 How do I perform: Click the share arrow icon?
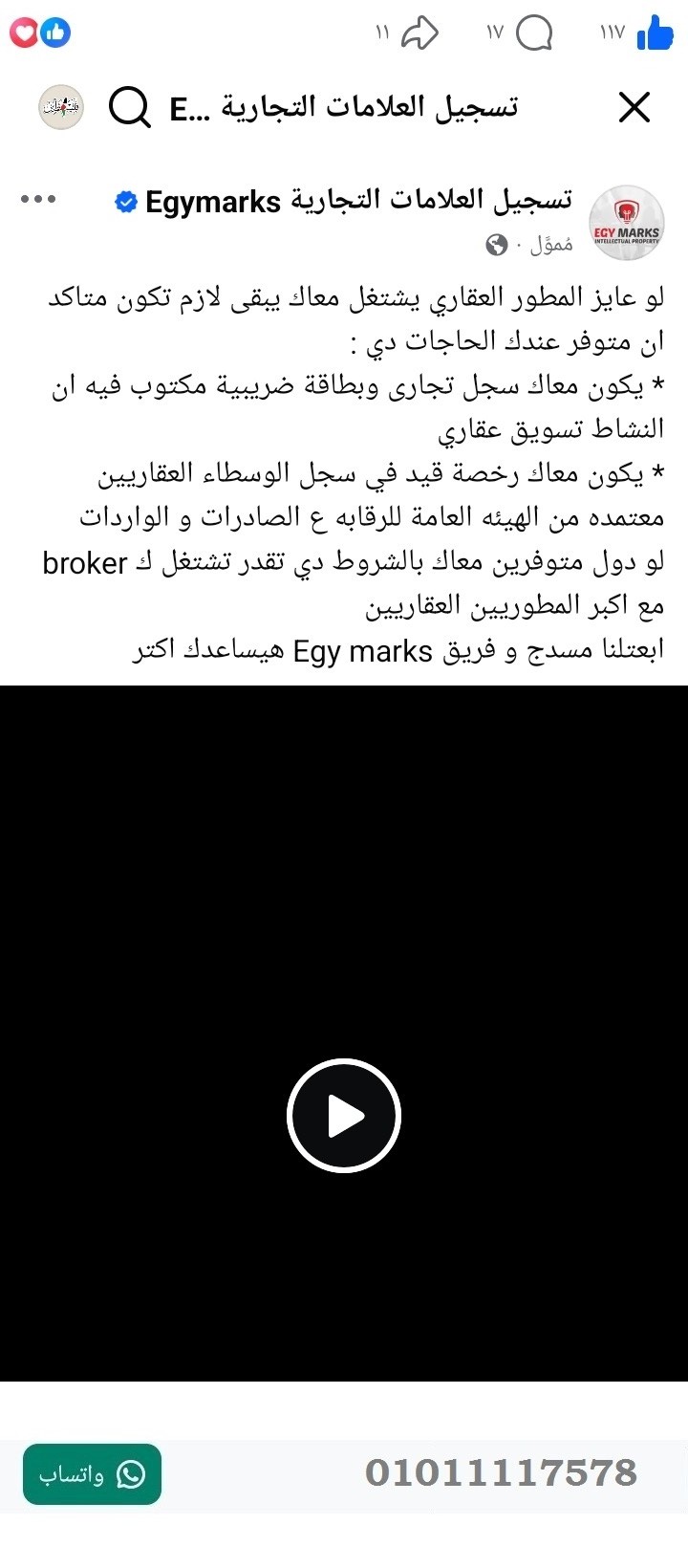tap(420, 32)
